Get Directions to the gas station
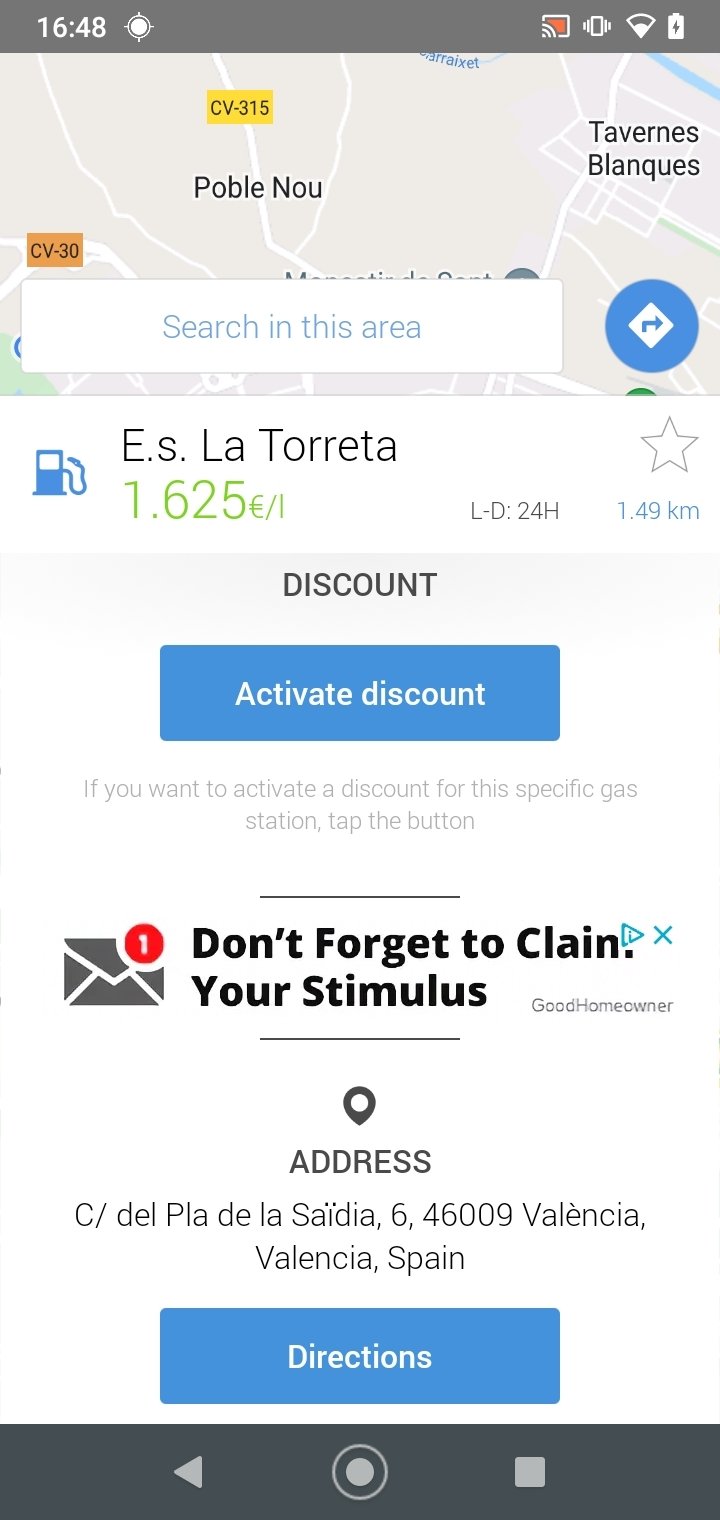 coord(360,1356)
